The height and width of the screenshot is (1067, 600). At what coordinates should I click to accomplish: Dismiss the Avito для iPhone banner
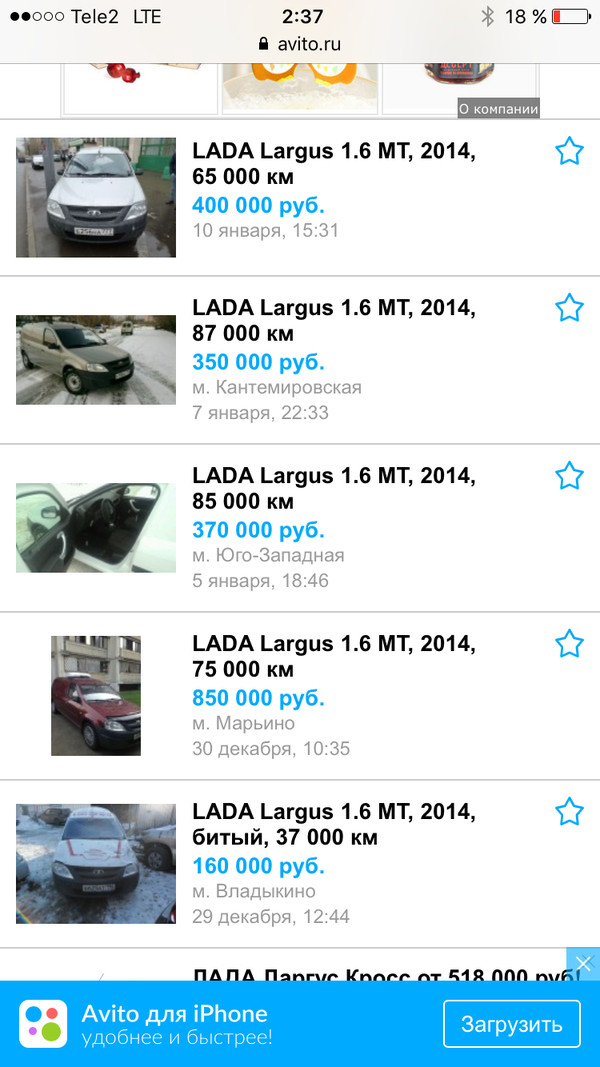[x=584, y=964]
